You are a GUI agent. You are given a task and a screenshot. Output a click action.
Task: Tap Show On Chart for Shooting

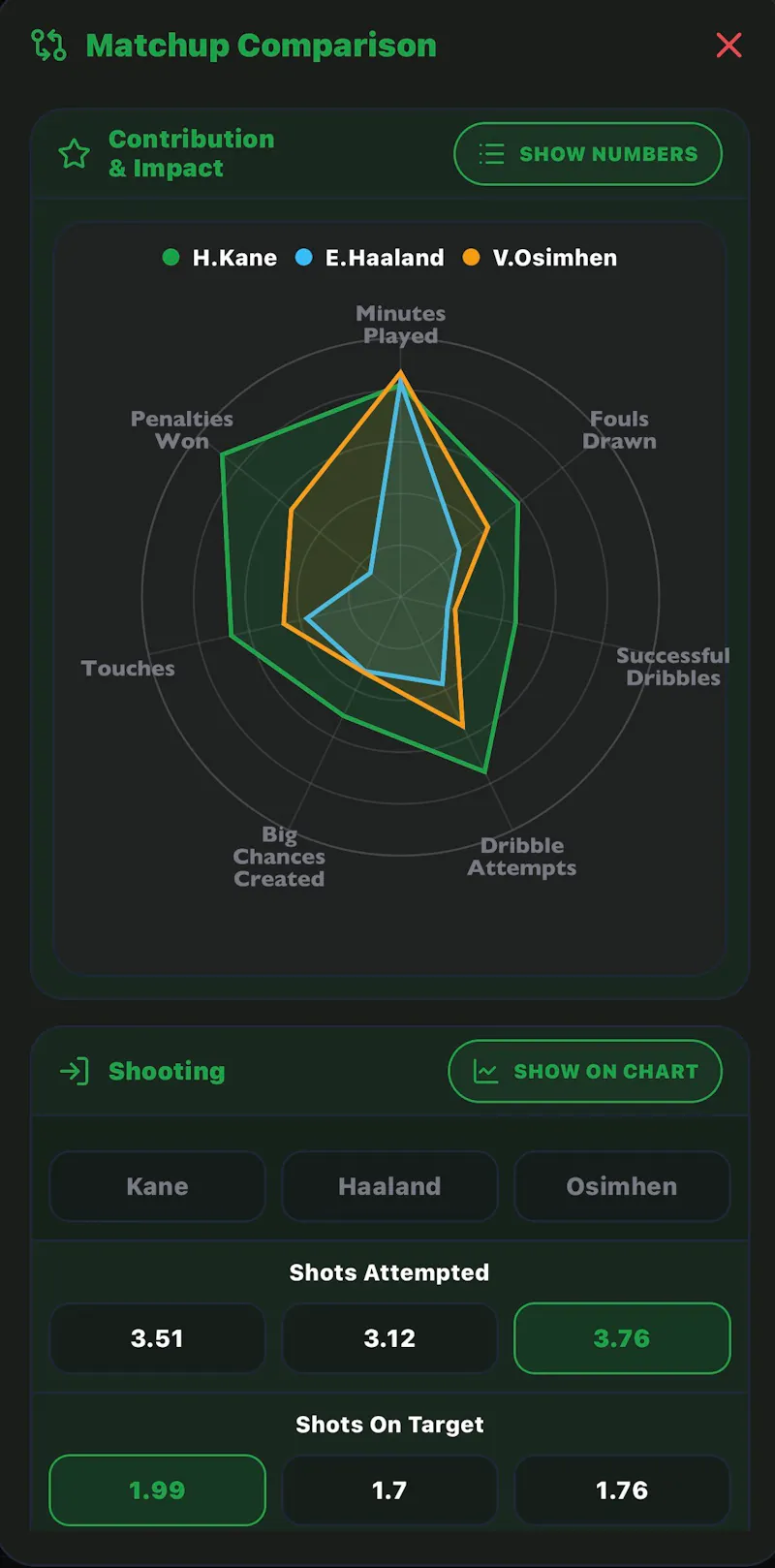coord(585,1071)
